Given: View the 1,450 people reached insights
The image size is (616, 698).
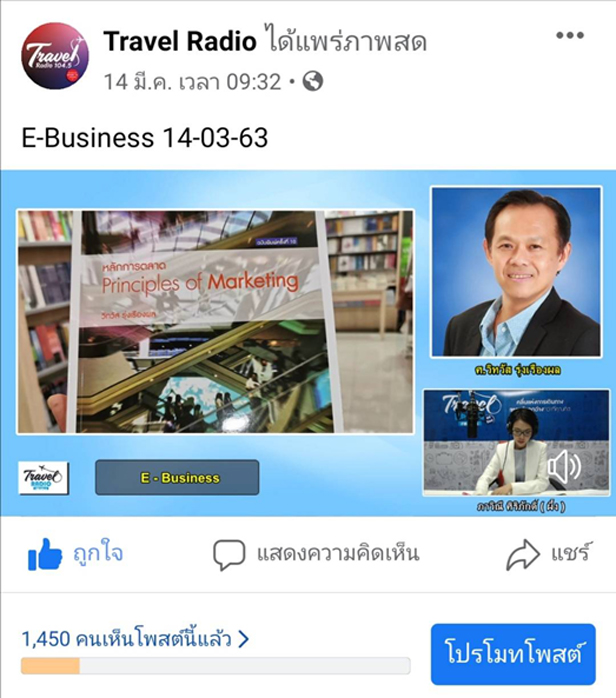Looking at the screenshot, I should (x=135, y=637).
